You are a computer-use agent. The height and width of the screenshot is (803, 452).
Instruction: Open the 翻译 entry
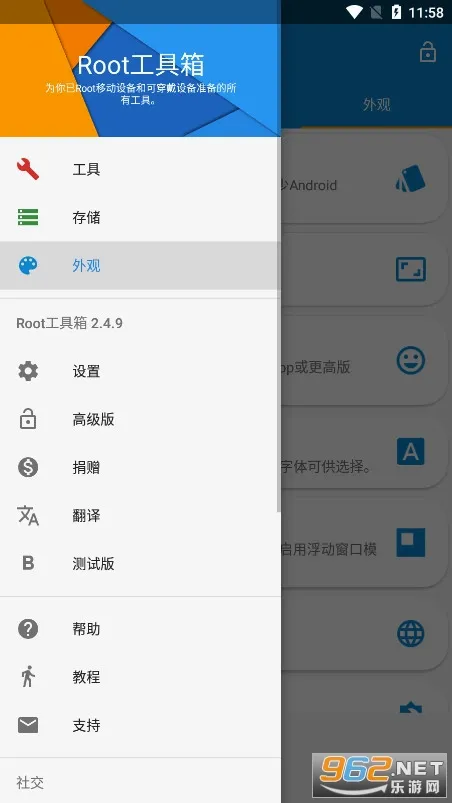(140, 516)
